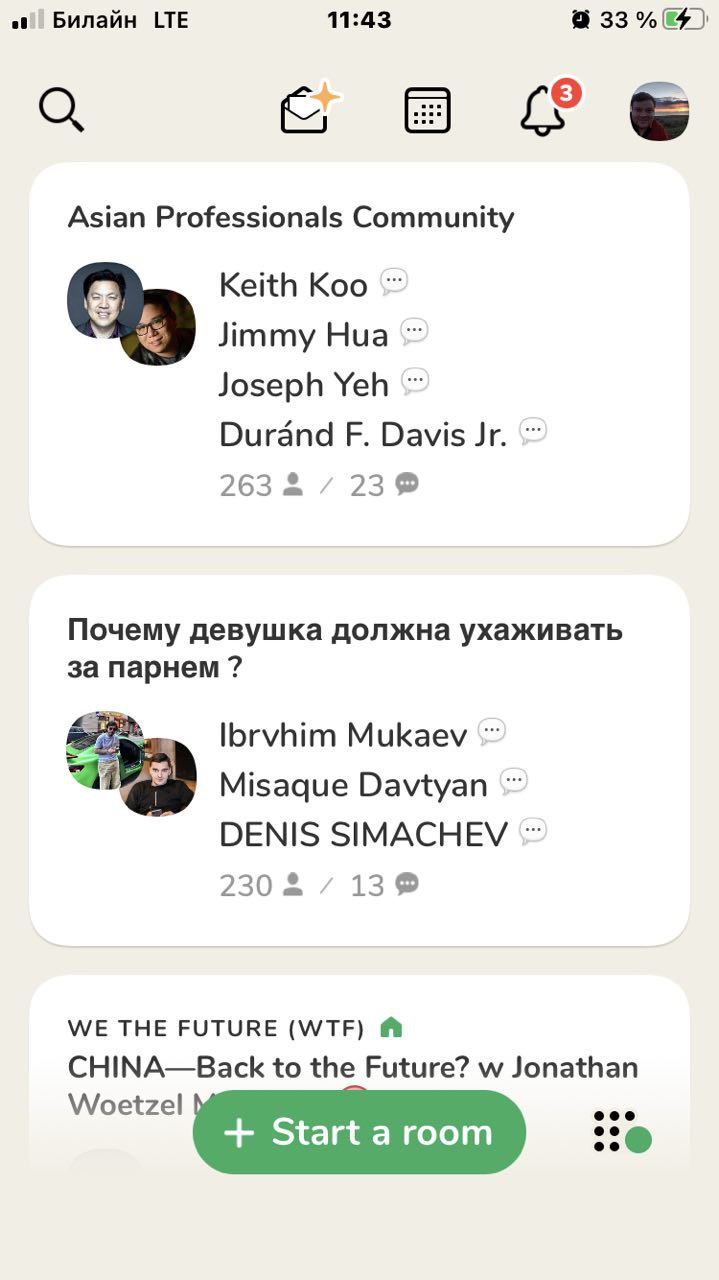Screen dimensions: 719x1280
Task: Open the upcoming events calendar
Action: tap(427, 110)
